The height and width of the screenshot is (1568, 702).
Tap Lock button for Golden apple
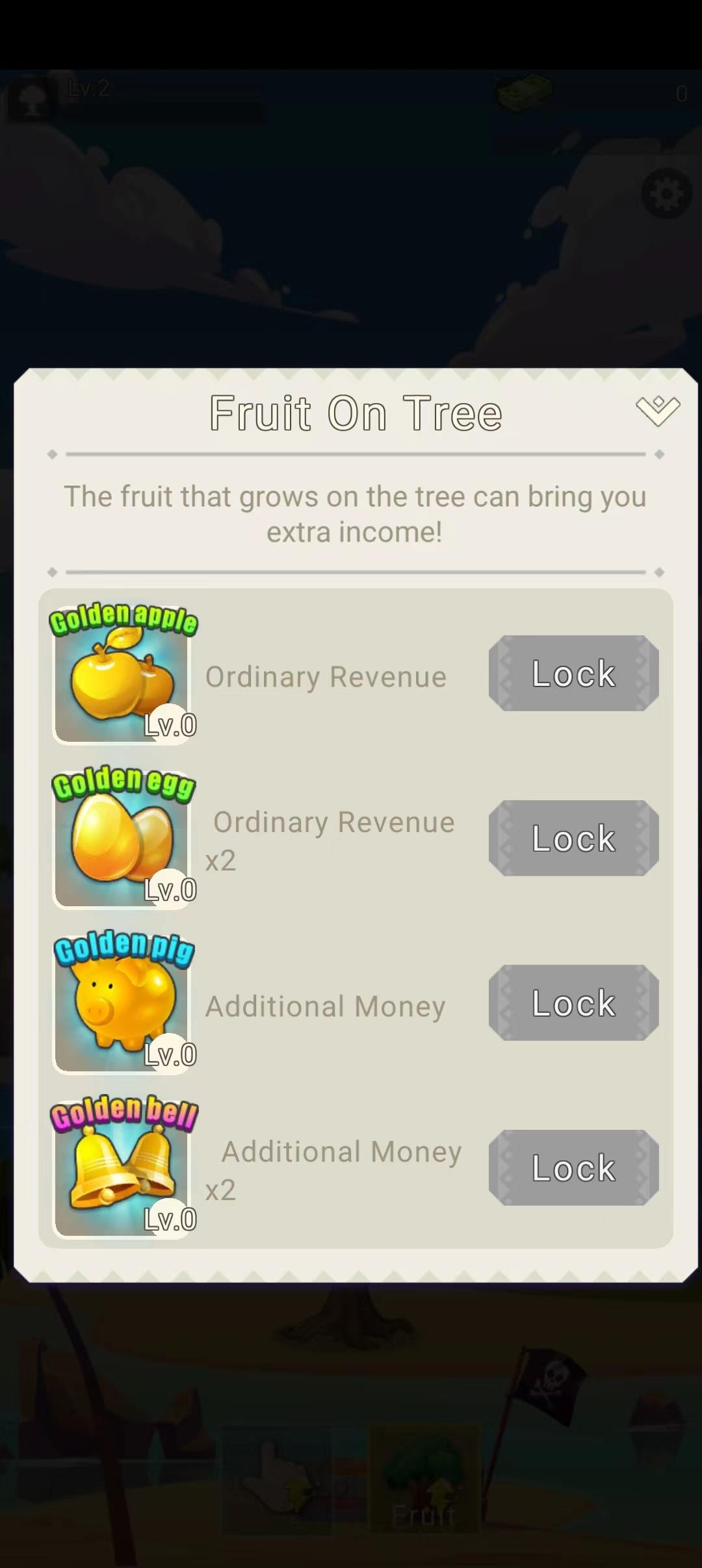[573, 673]
